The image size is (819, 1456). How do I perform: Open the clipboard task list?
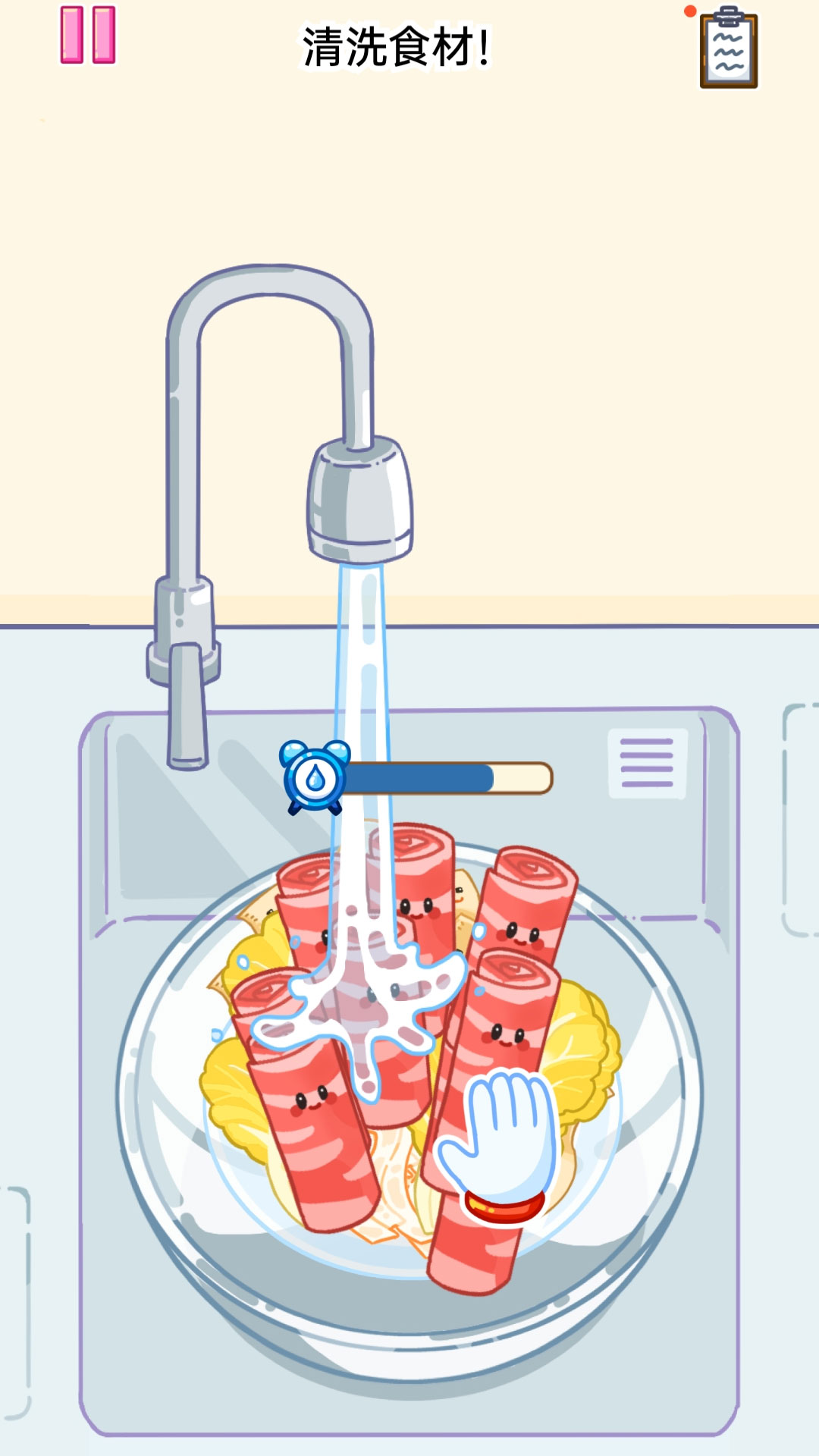click(728, 49)
